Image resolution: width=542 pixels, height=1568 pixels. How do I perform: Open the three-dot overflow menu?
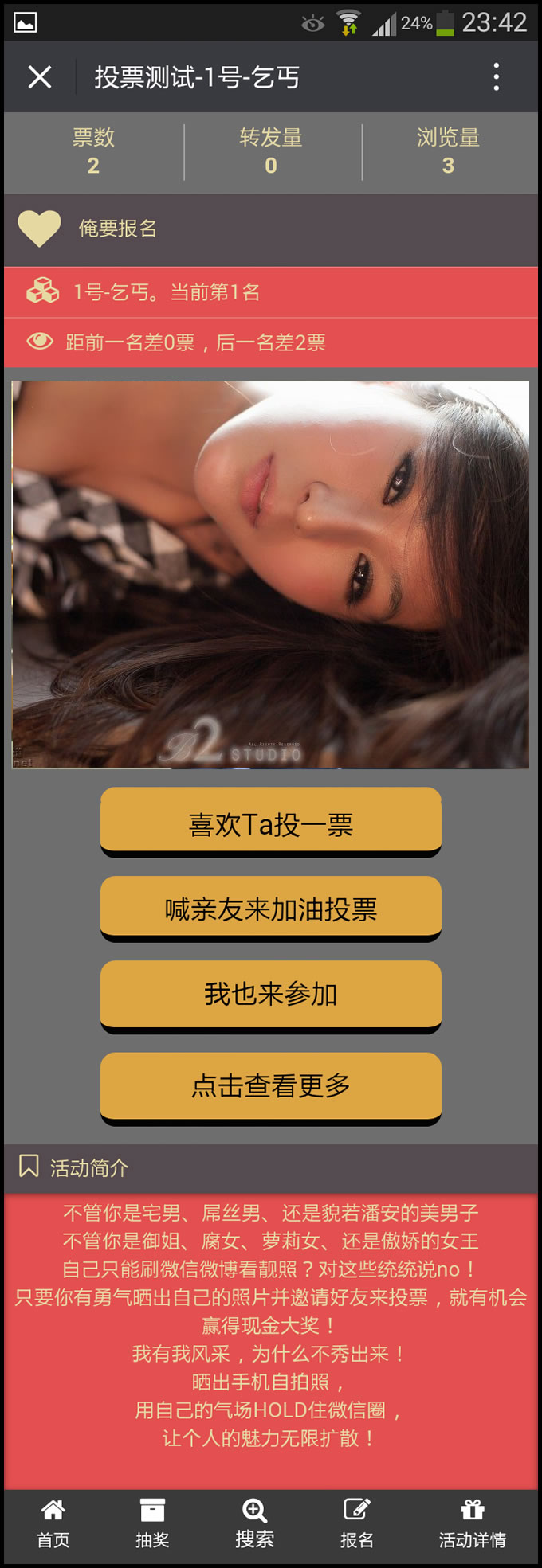496,77
